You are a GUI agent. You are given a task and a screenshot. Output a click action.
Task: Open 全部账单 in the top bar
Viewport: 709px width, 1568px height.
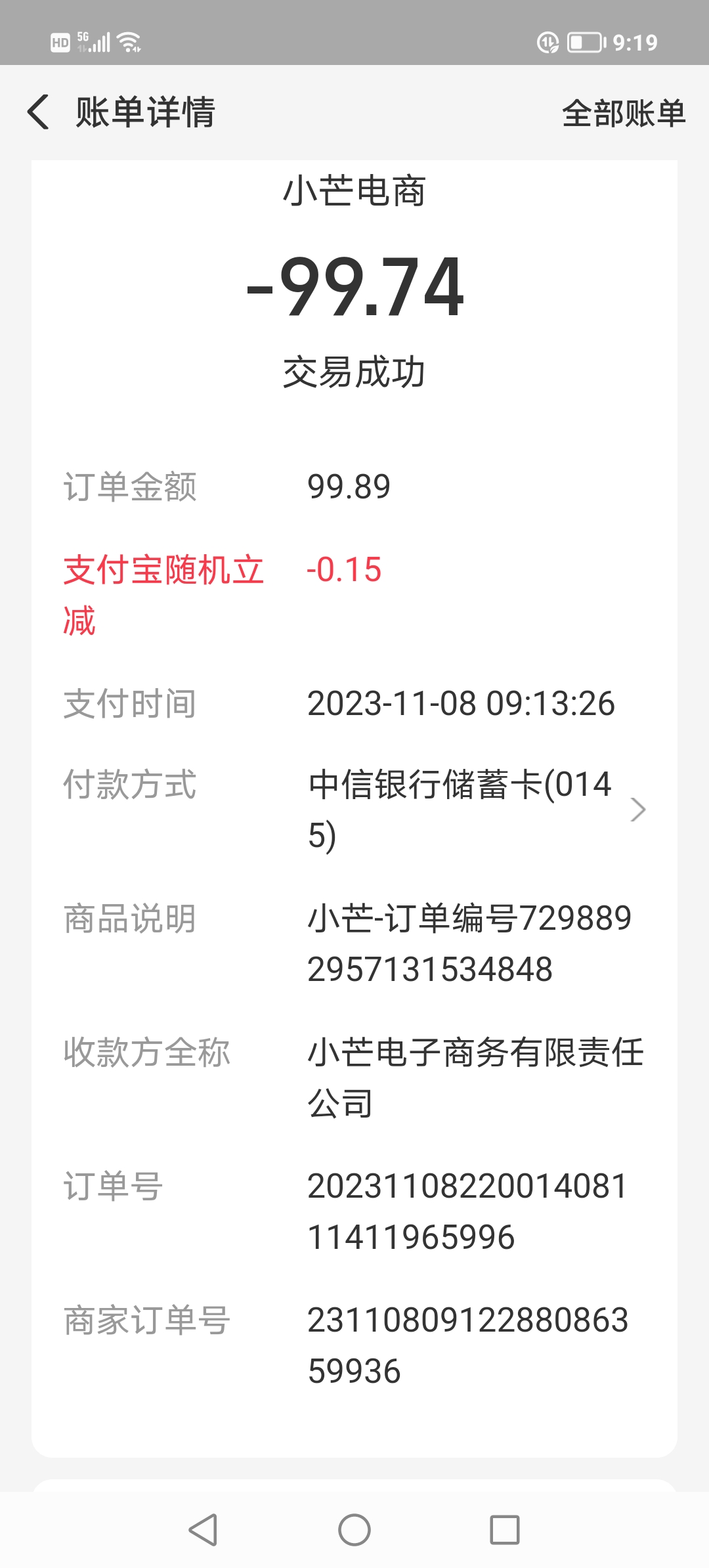623,113
